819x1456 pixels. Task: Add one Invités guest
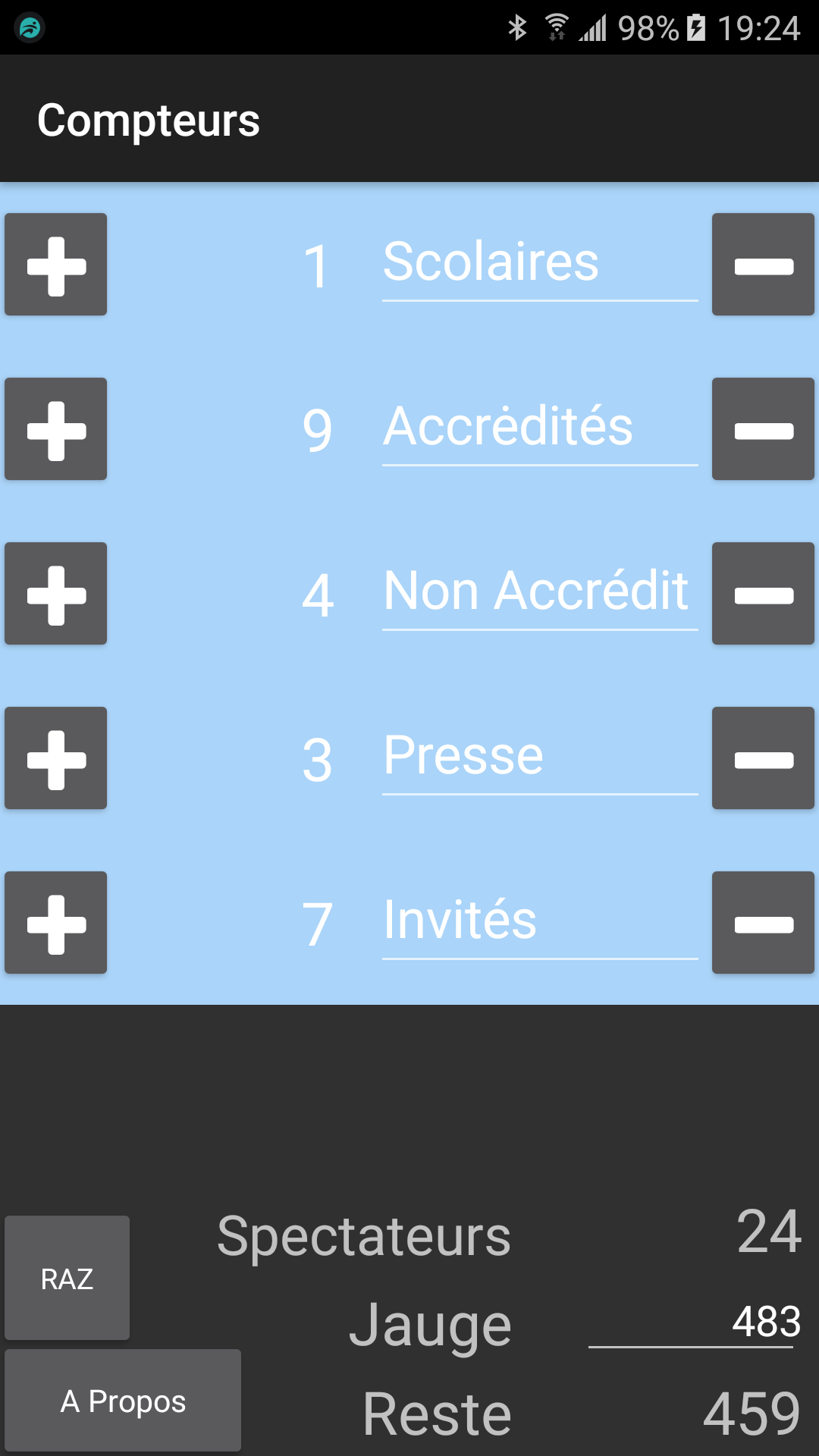56,923
